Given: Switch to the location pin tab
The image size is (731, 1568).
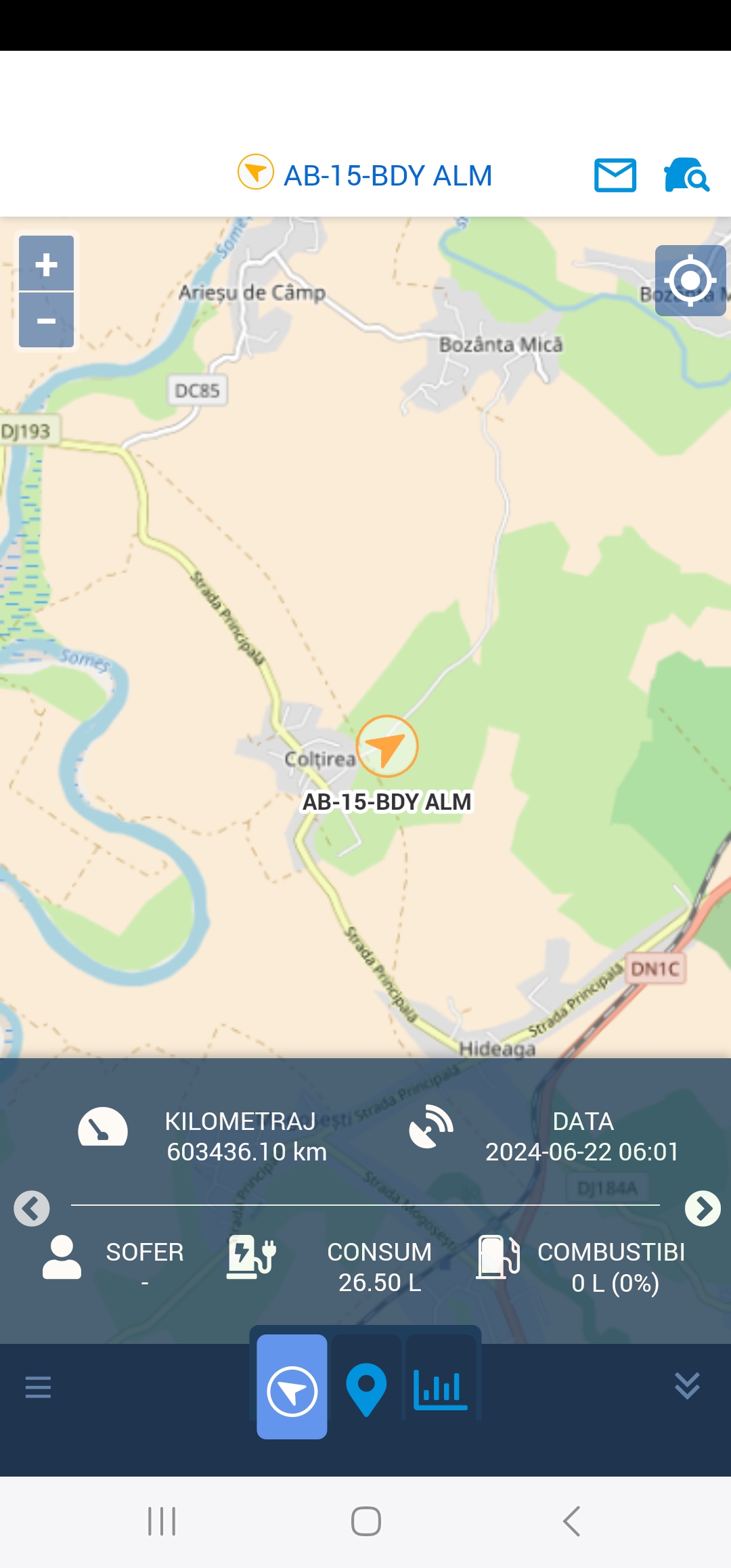Looking at the screenshot, I should [x=366, y=1387].
